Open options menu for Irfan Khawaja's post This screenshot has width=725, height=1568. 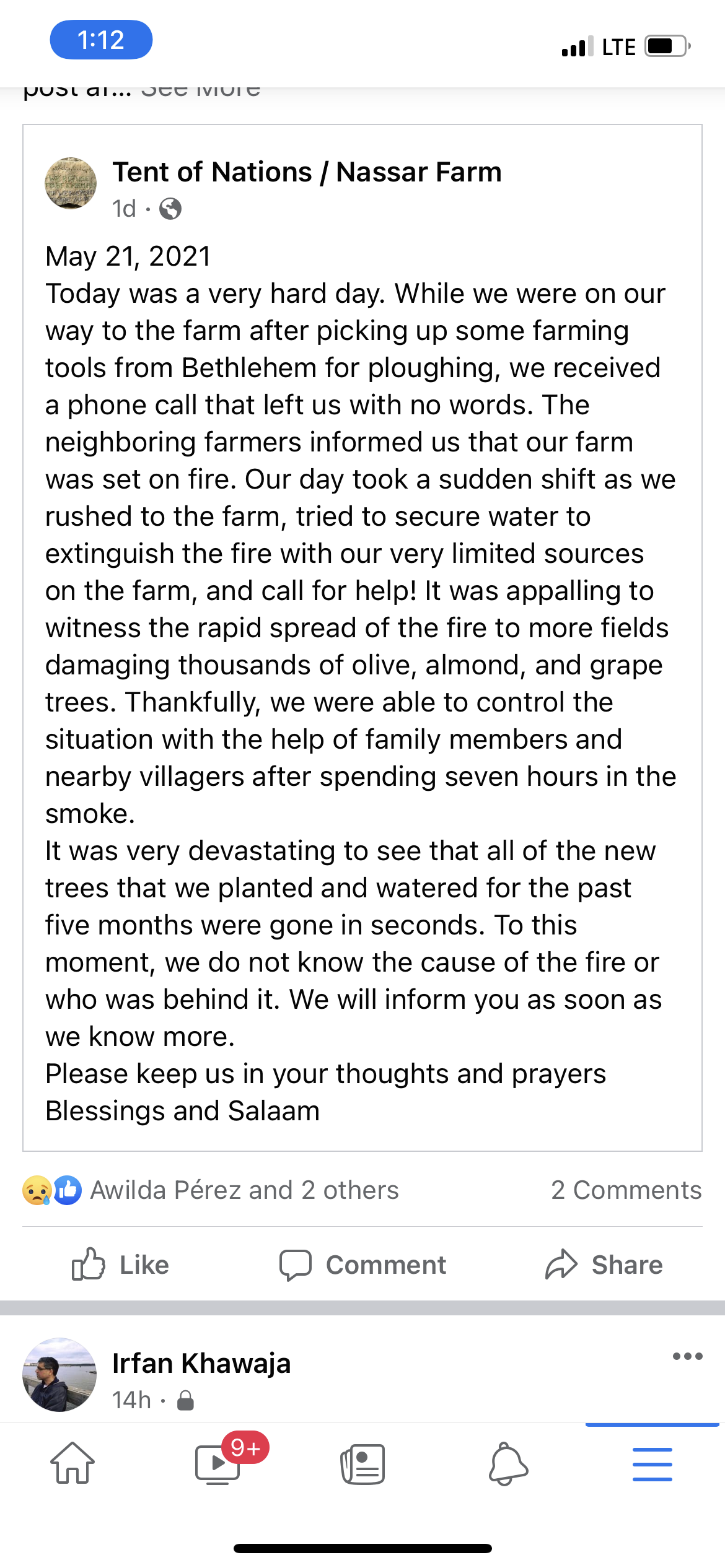pyautogui.click(x=687, y=1356)
